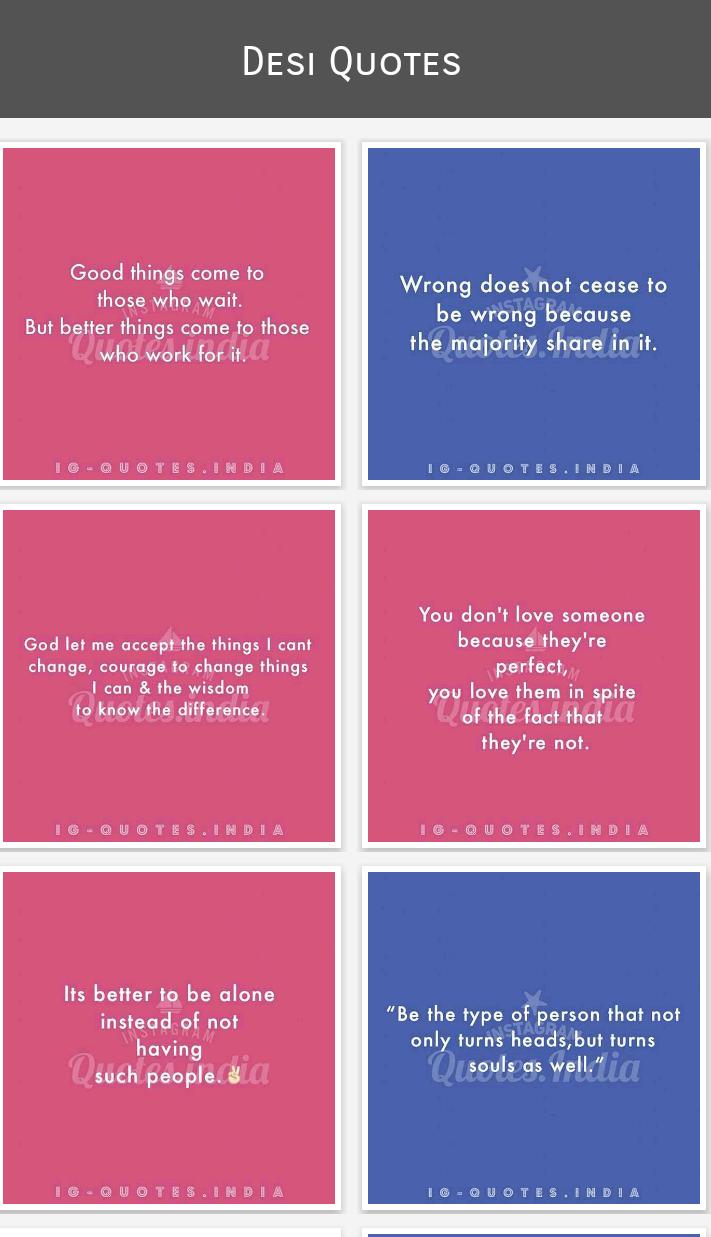View the 'God let me accept' quote
The height and width of the screenshot is (1237, 711).
pyautogui.click(x=169, y=676)
